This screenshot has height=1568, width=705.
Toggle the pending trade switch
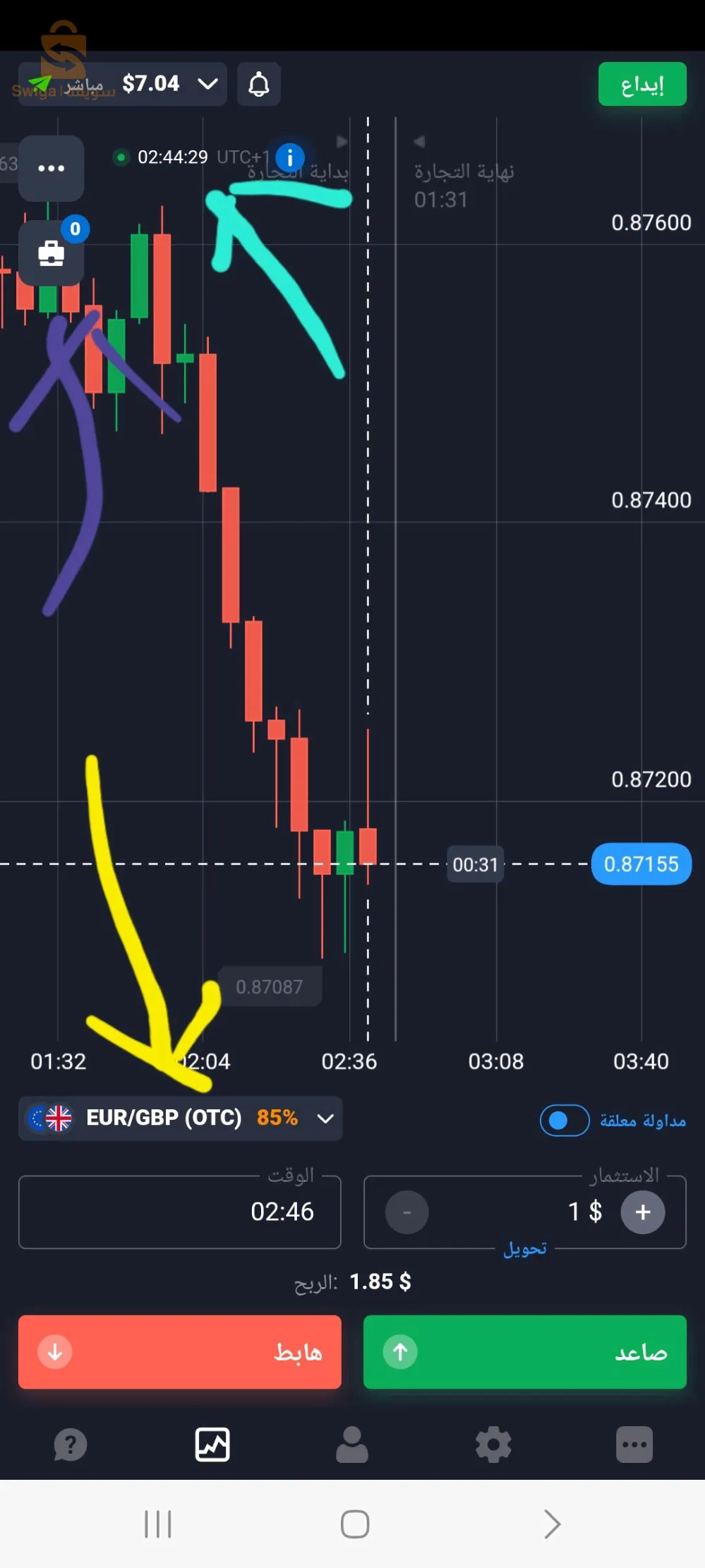[564, 1120]
